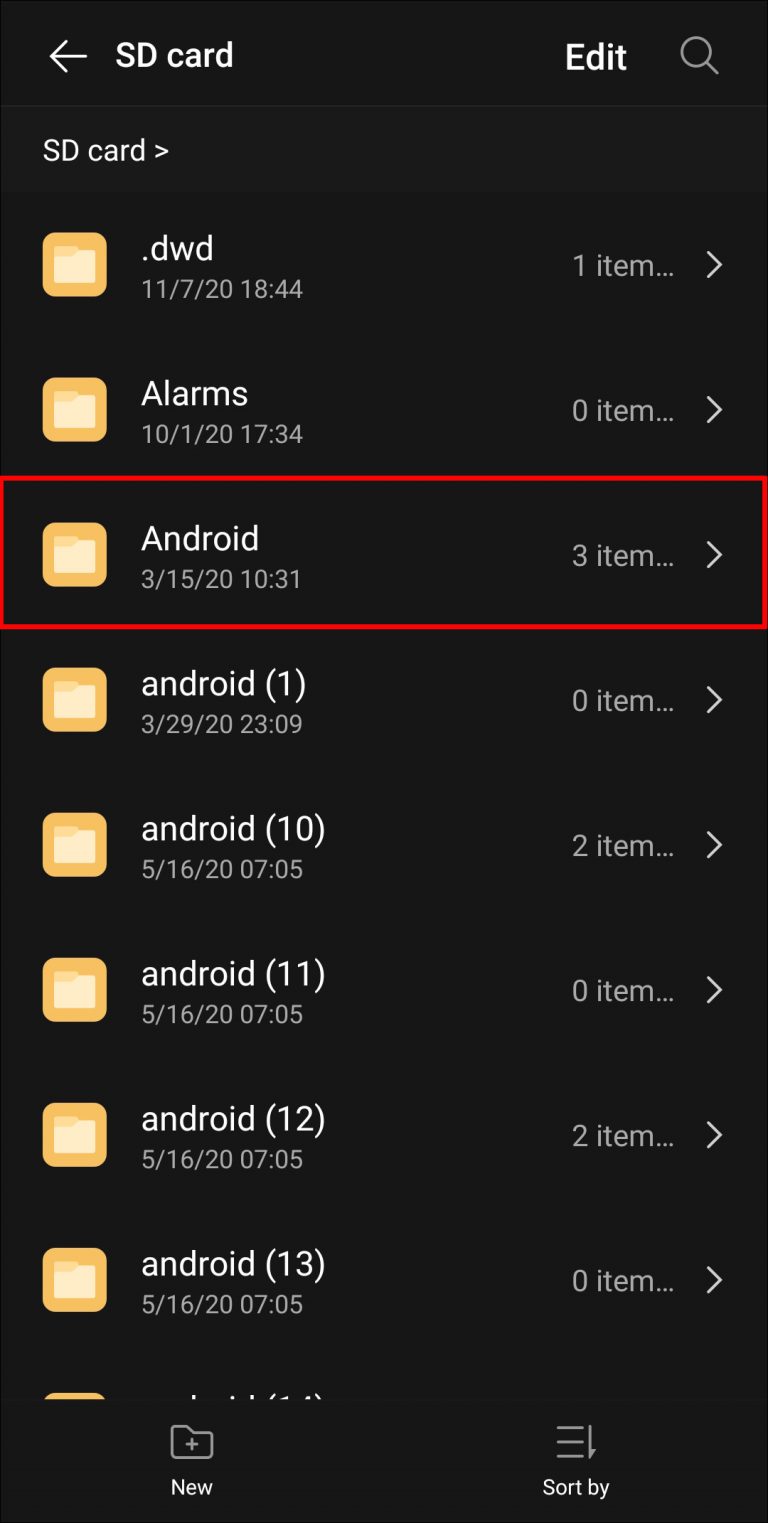Click the Sort by button label
Viewport: 768px width, 1523px height.
[575, 1486]
